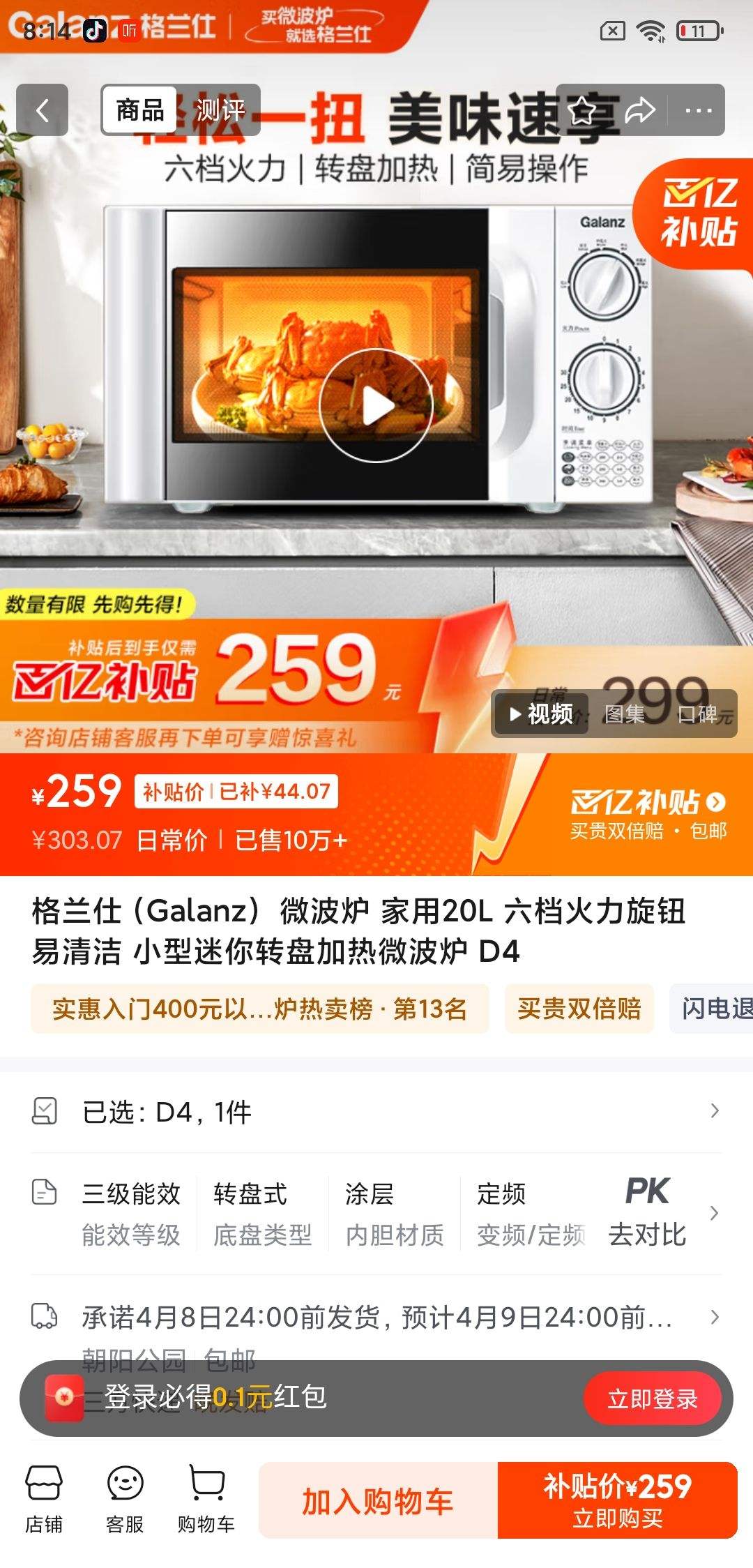Play the product video
The height and width of the screenshot is (1568, 753).
pyautogui.click(x=376, y=405)
